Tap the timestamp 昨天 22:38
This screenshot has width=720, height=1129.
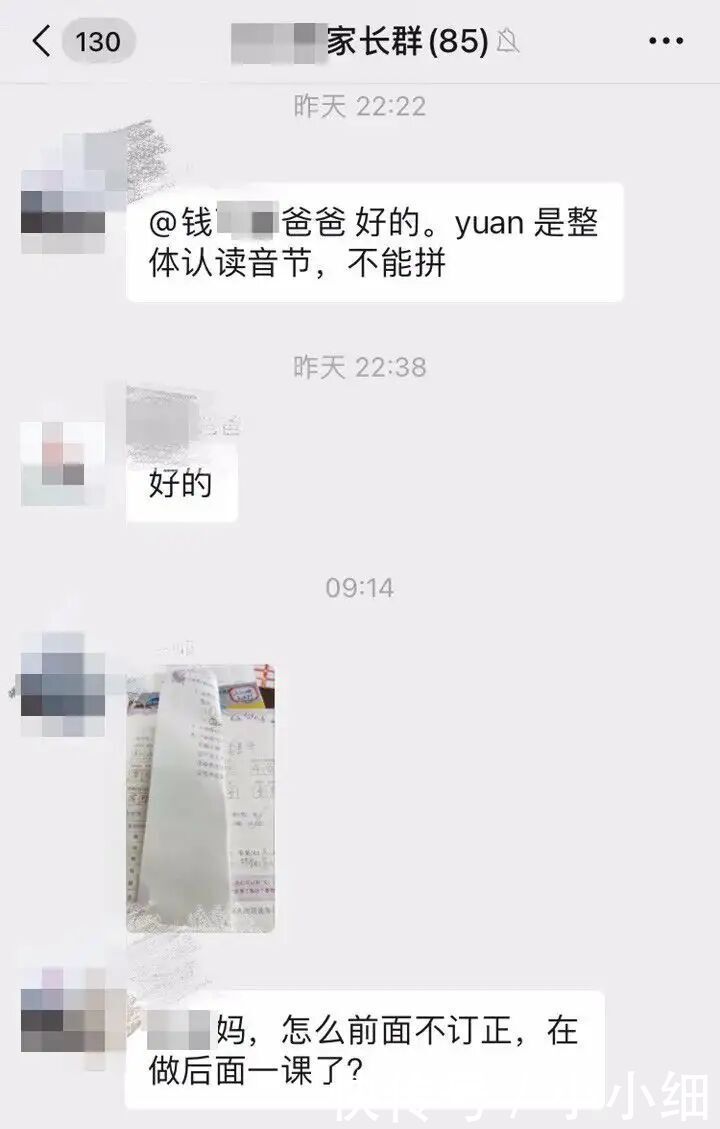[360, 368]
